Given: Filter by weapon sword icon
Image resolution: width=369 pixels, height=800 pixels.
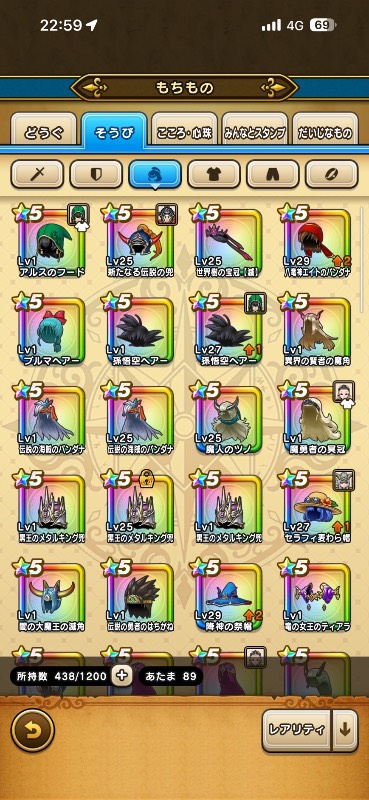Looking at the screenshot, I should click(x=37, y=174).
